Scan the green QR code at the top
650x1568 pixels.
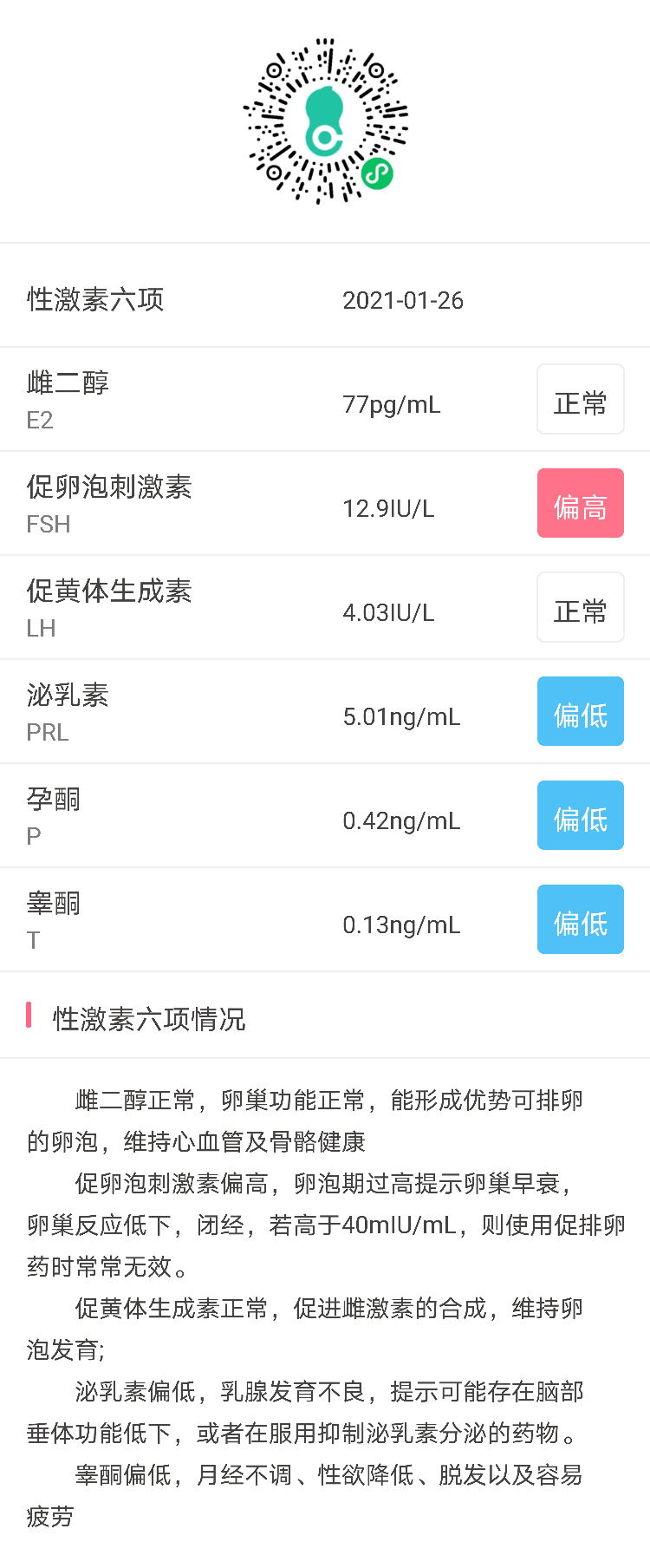[x=325, y=121]
